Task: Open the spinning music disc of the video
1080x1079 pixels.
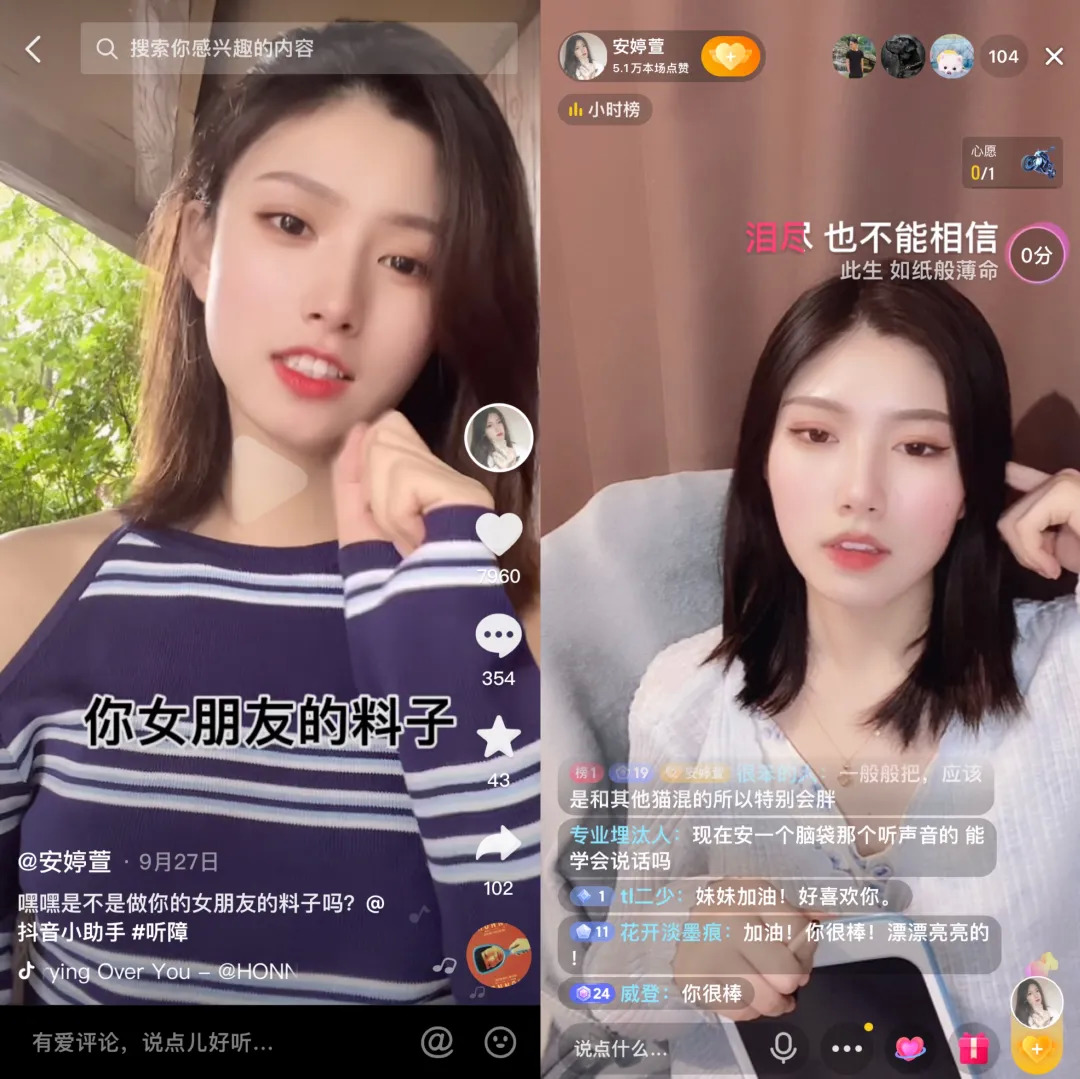Action: pos(498,953)
